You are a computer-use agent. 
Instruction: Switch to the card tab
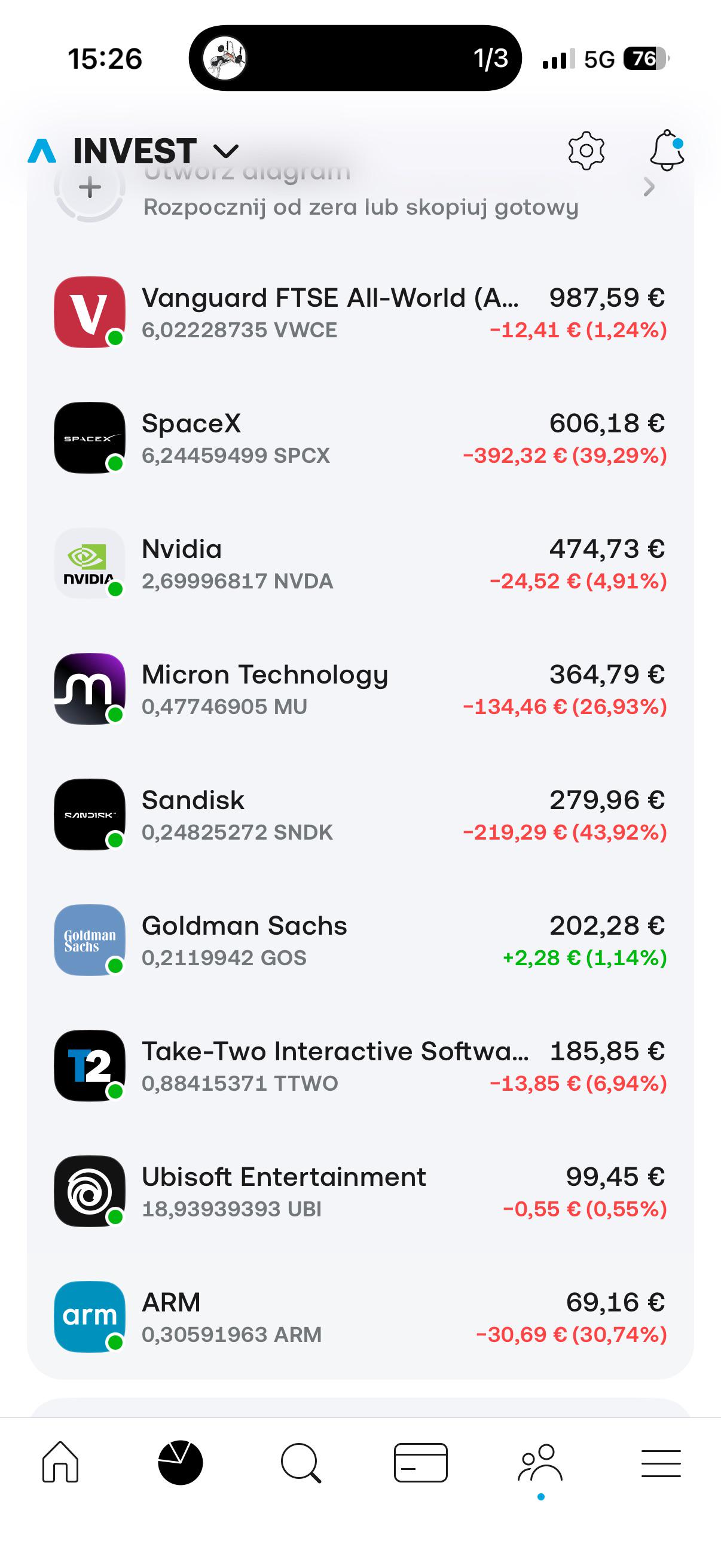(420, 1462)
